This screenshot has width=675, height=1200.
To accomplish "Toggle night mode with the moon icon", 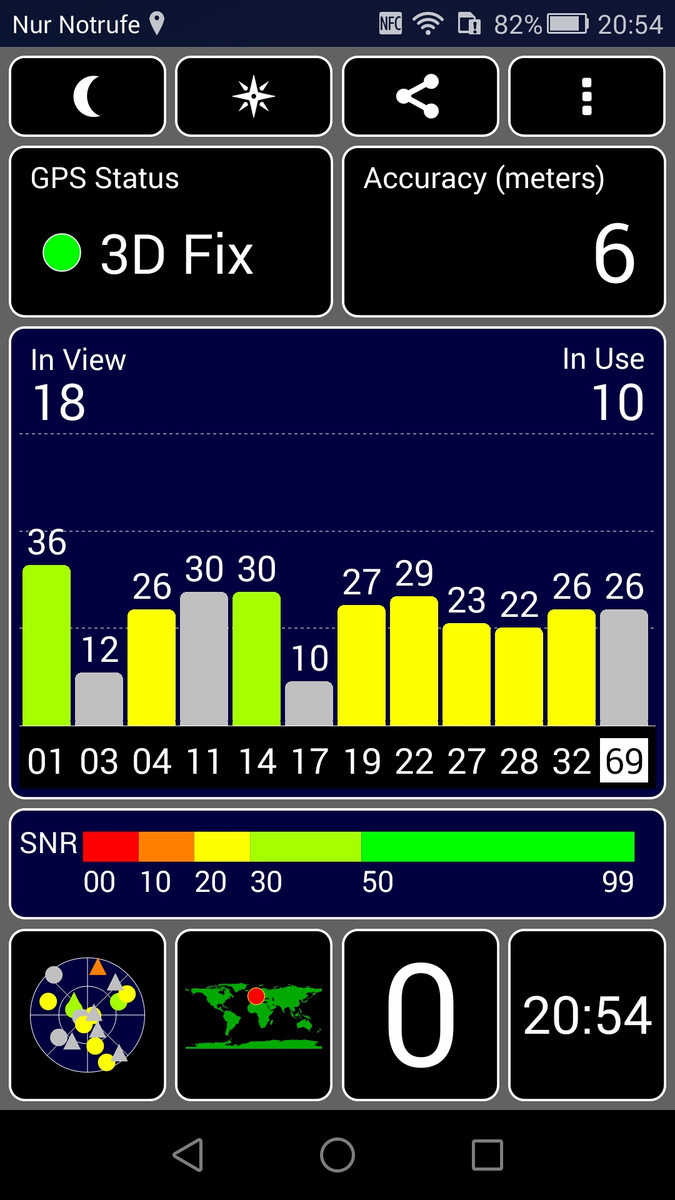I will tap(88, 96).
